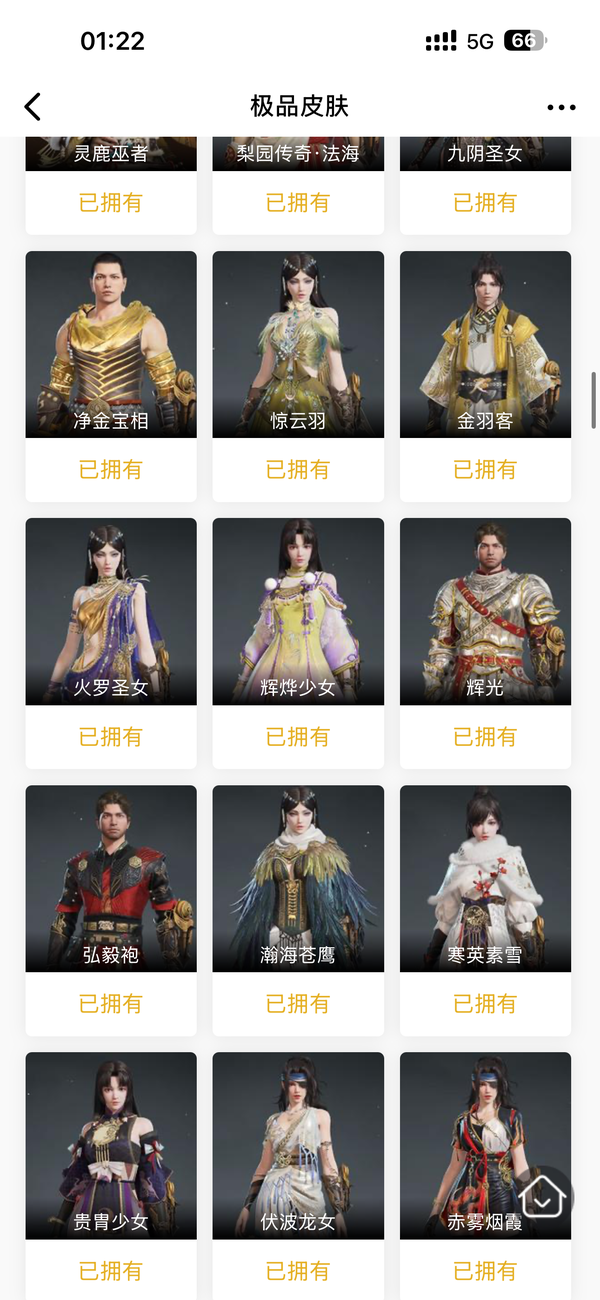This screenshot has height=1300, width=600.
Task: Open the 火罗圣女 skin card
Action: tap(111, 612)
